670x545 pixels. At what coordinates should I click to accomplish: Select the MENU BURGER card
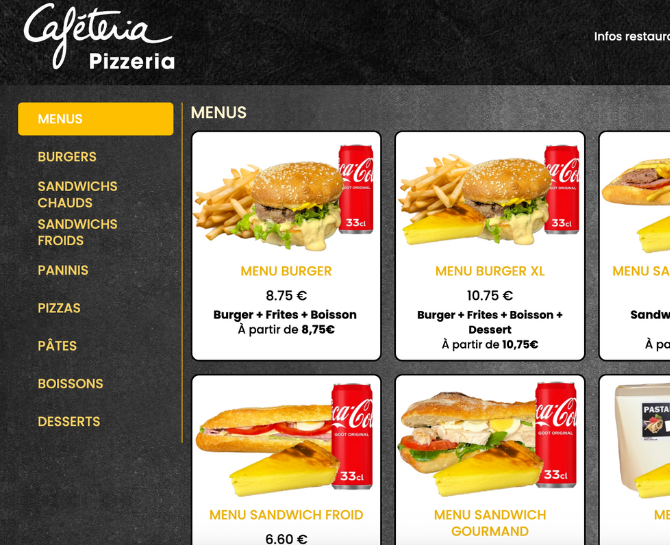[x=286, y=245]
